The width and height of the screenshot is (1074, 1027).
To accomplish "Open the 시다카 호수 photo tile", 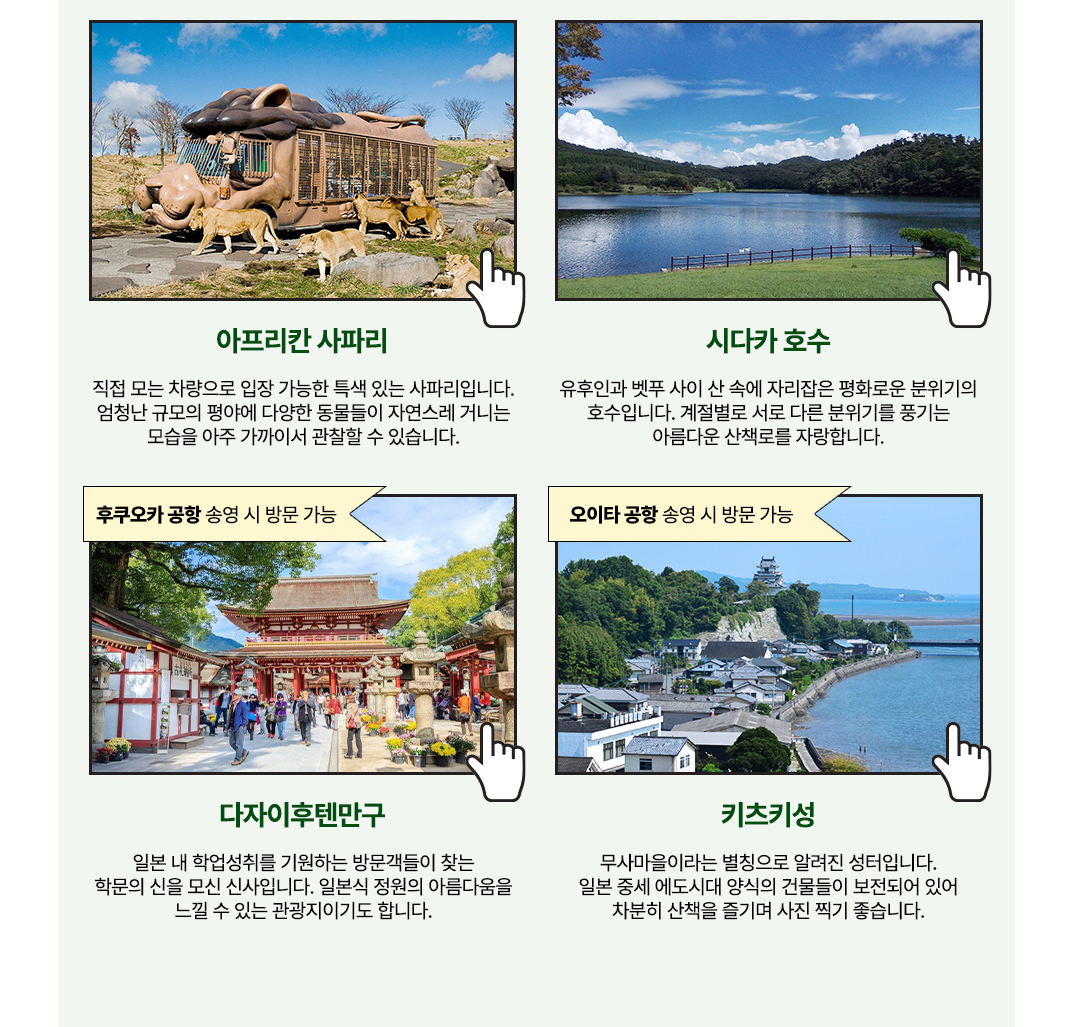I will tap(768, 160).
